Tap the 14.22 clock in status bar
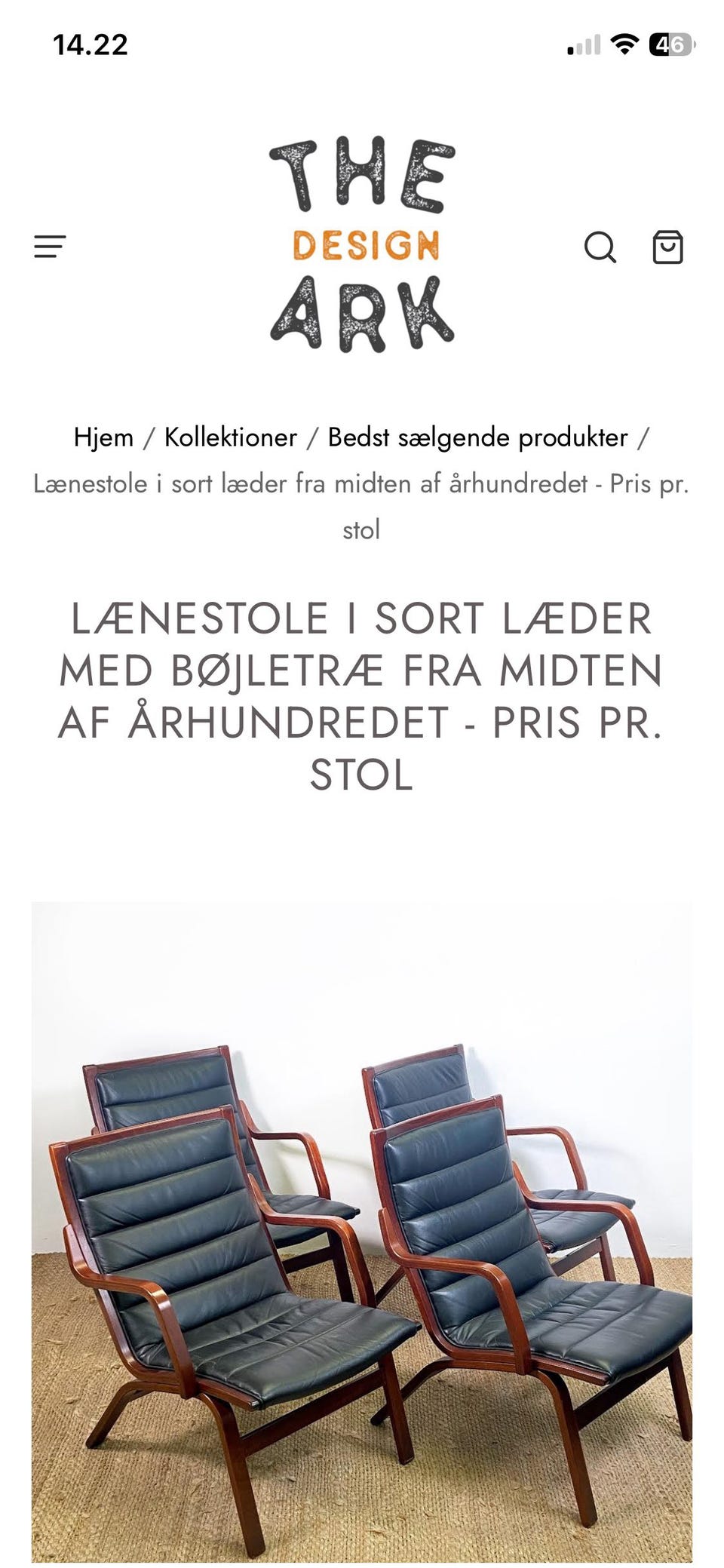Image resolution: width=724 pixels, height=1568 pixels. click(90, 47)
